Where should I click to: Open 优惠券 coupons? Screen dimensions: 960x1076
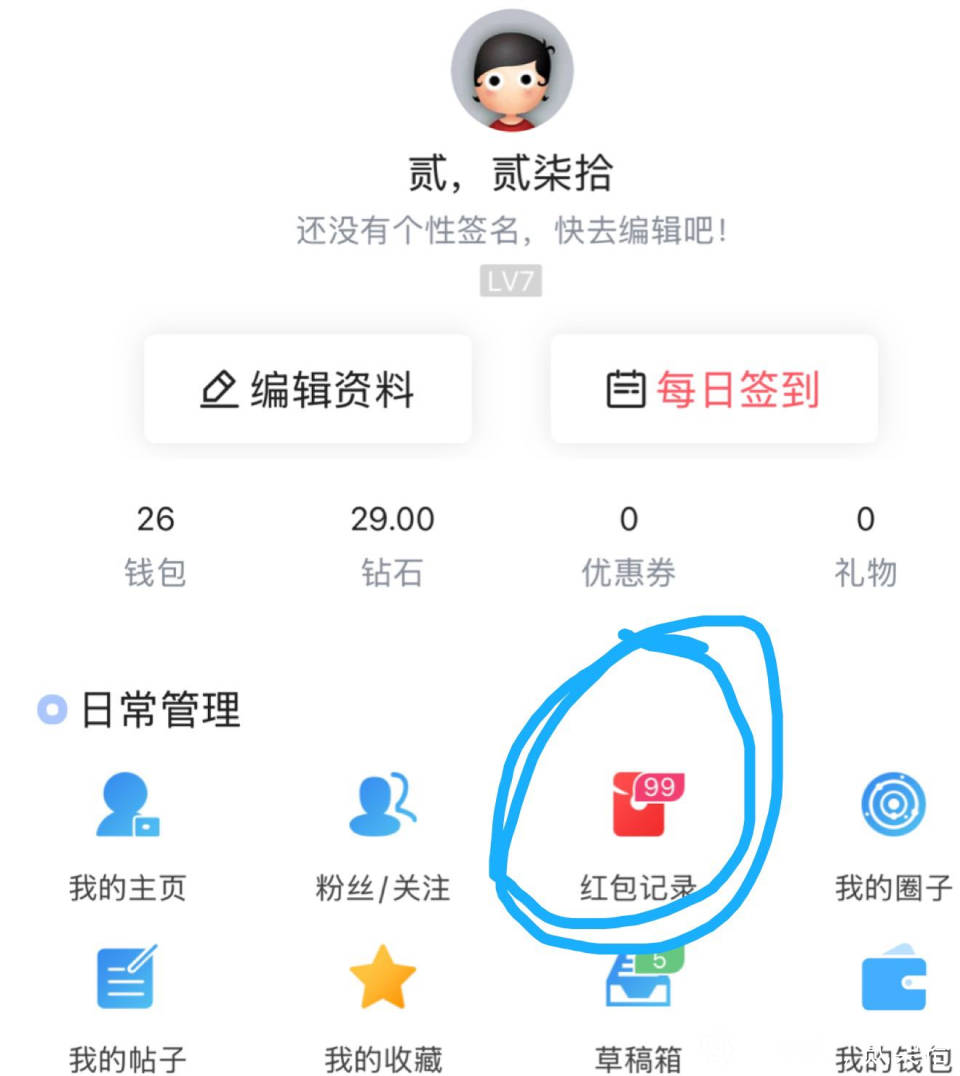click(x=628, y=545)
